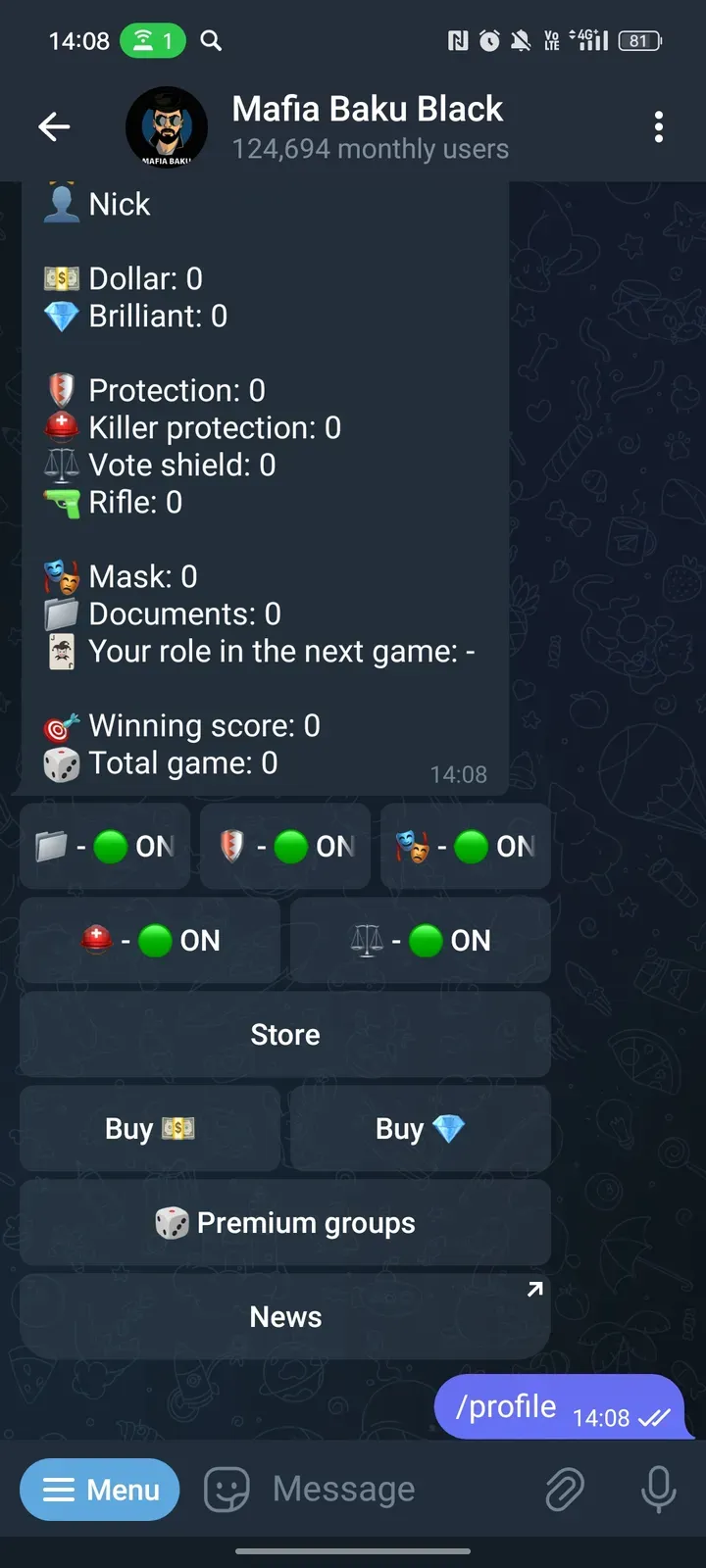Attach a file with the paperclip
Viewport: 706px width, 1568px height.
click(x=565, y=1490)
